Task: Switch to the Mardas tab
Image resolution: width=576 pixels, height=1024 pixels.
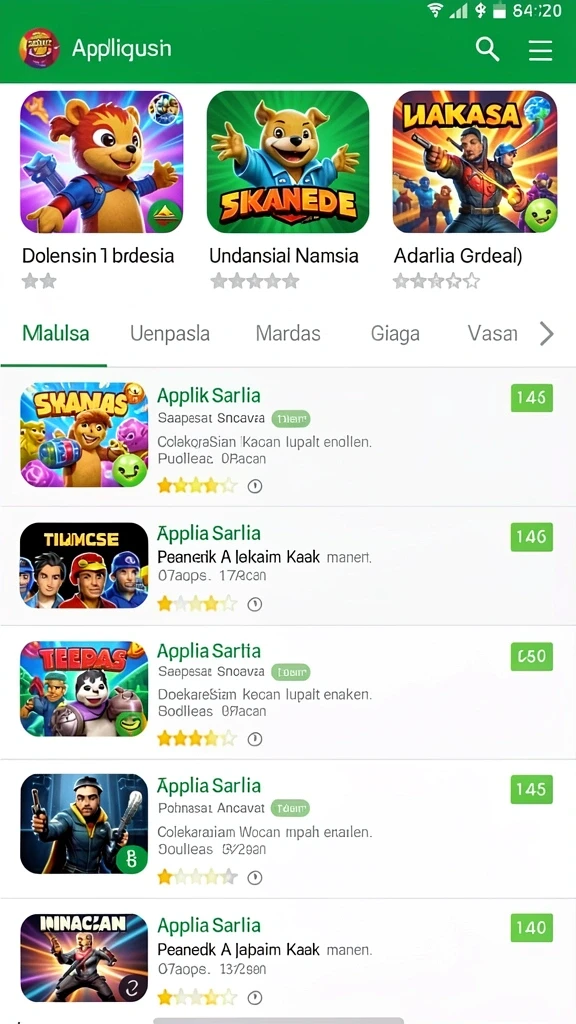Action: pos(288,334)
